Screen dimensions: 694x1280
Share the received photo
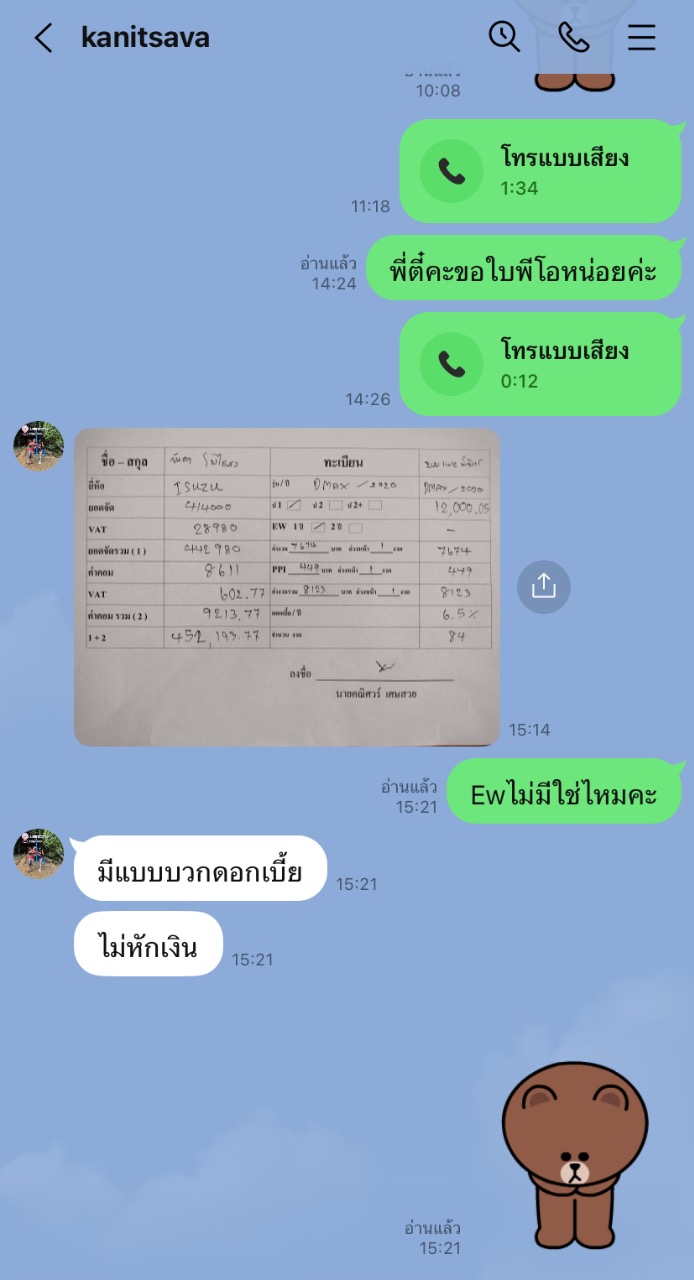click(x=543, y=586)
